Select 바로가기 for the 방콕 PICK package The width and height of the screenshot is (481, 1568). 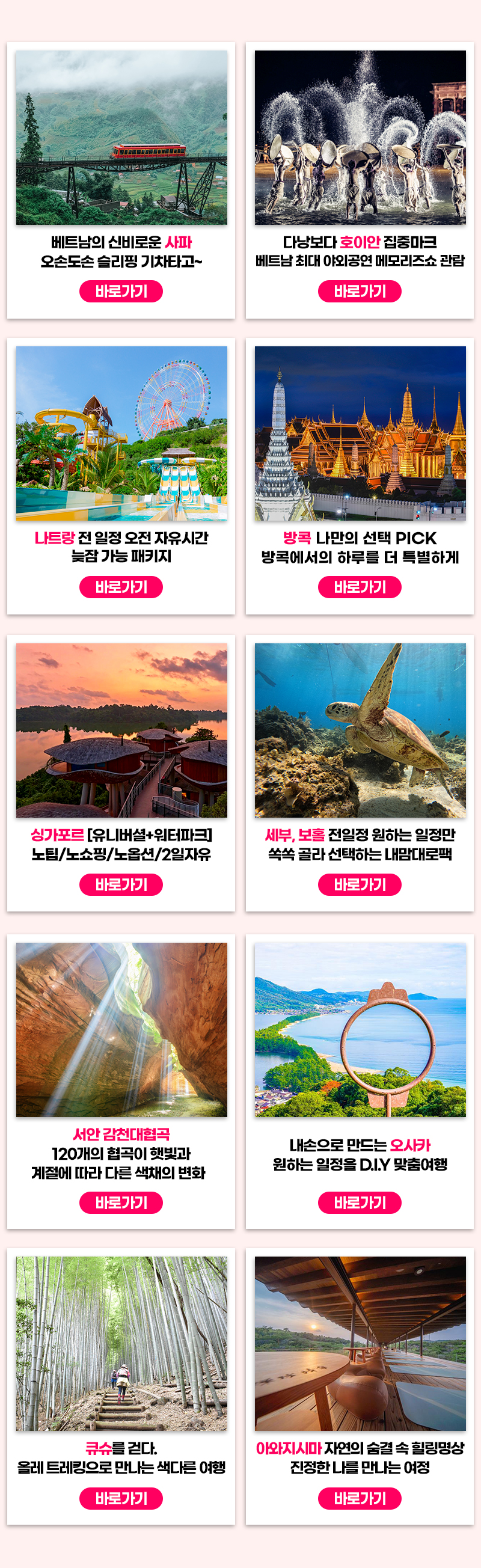pos(359,587)
